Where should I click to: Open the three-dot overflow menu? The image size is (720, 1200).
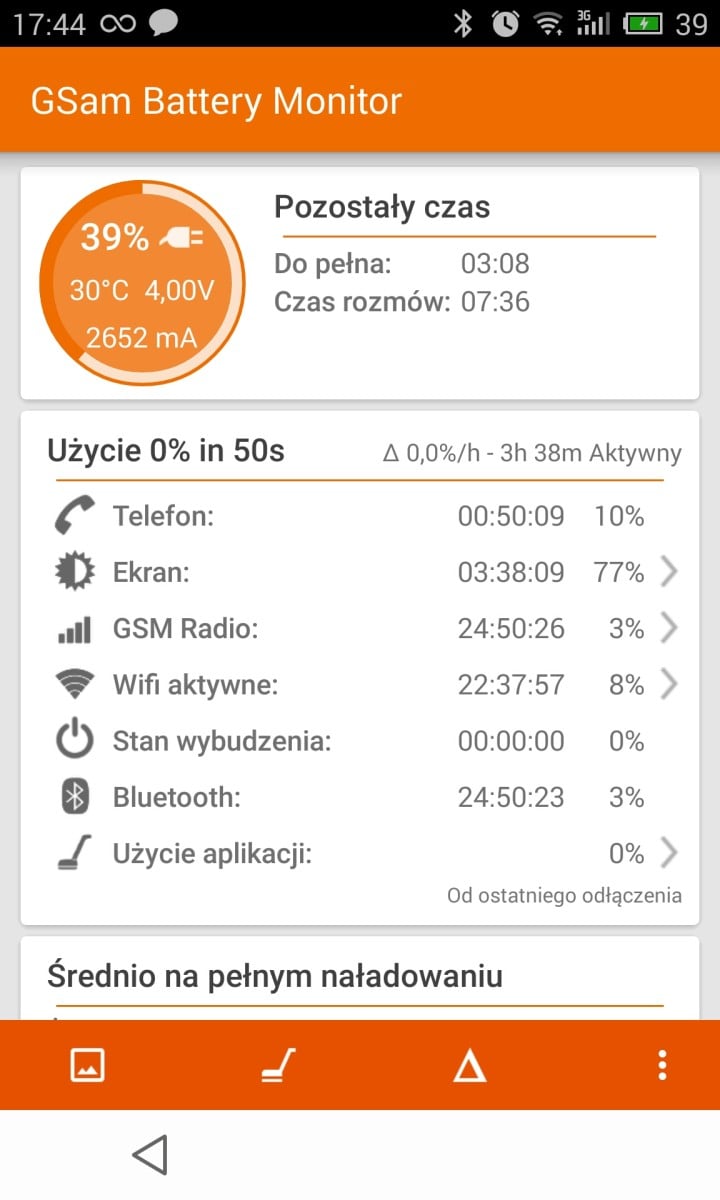tap(662, 1065)
